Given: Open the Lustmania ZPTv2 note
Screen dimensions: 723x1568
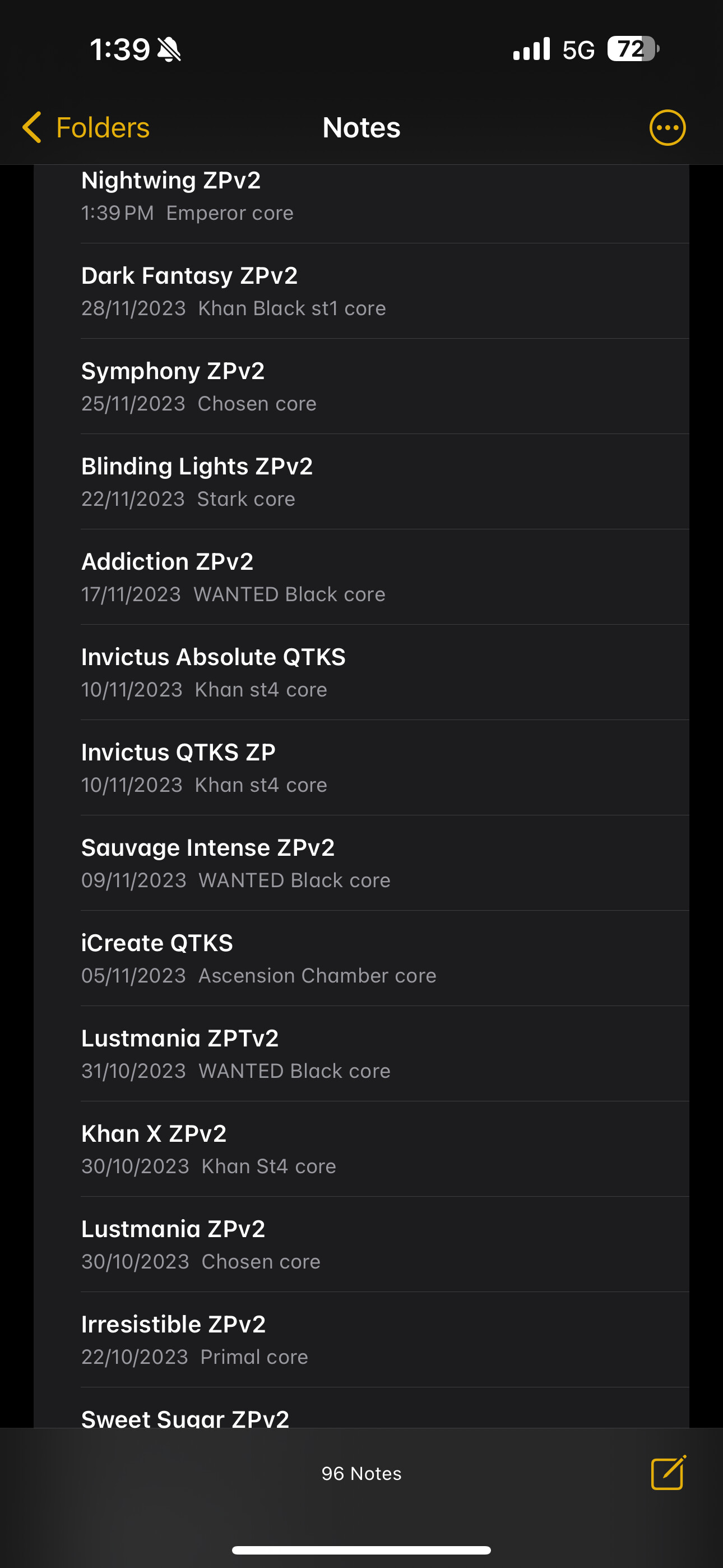Looking at the screenshot, I should pyautogui.click(x=361, y=1054).
